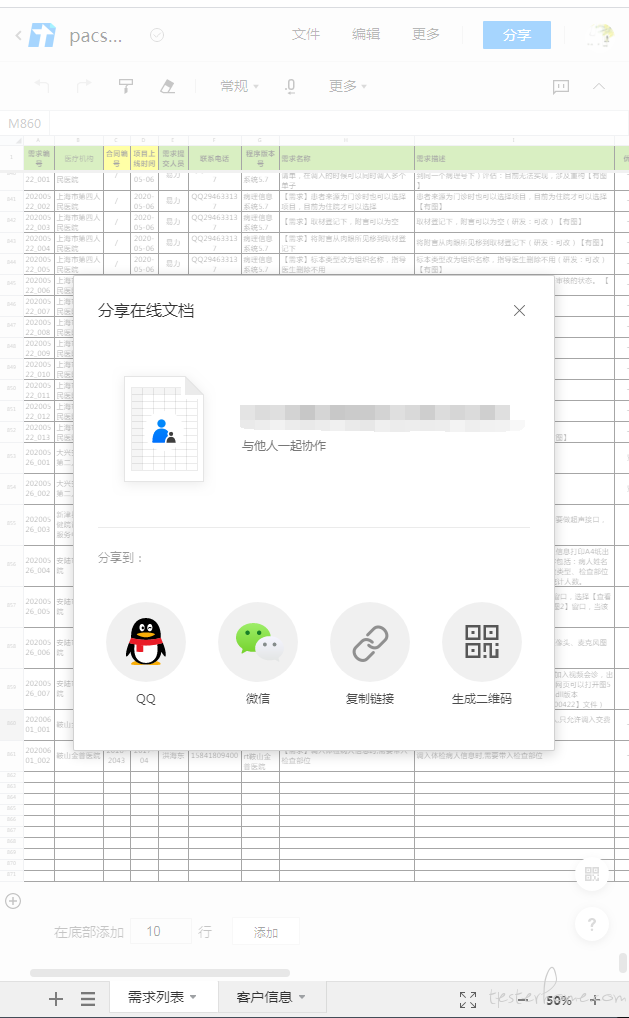This screenshot has height=1018, width=629.
Task: Copy the document link
Action: 370,642
